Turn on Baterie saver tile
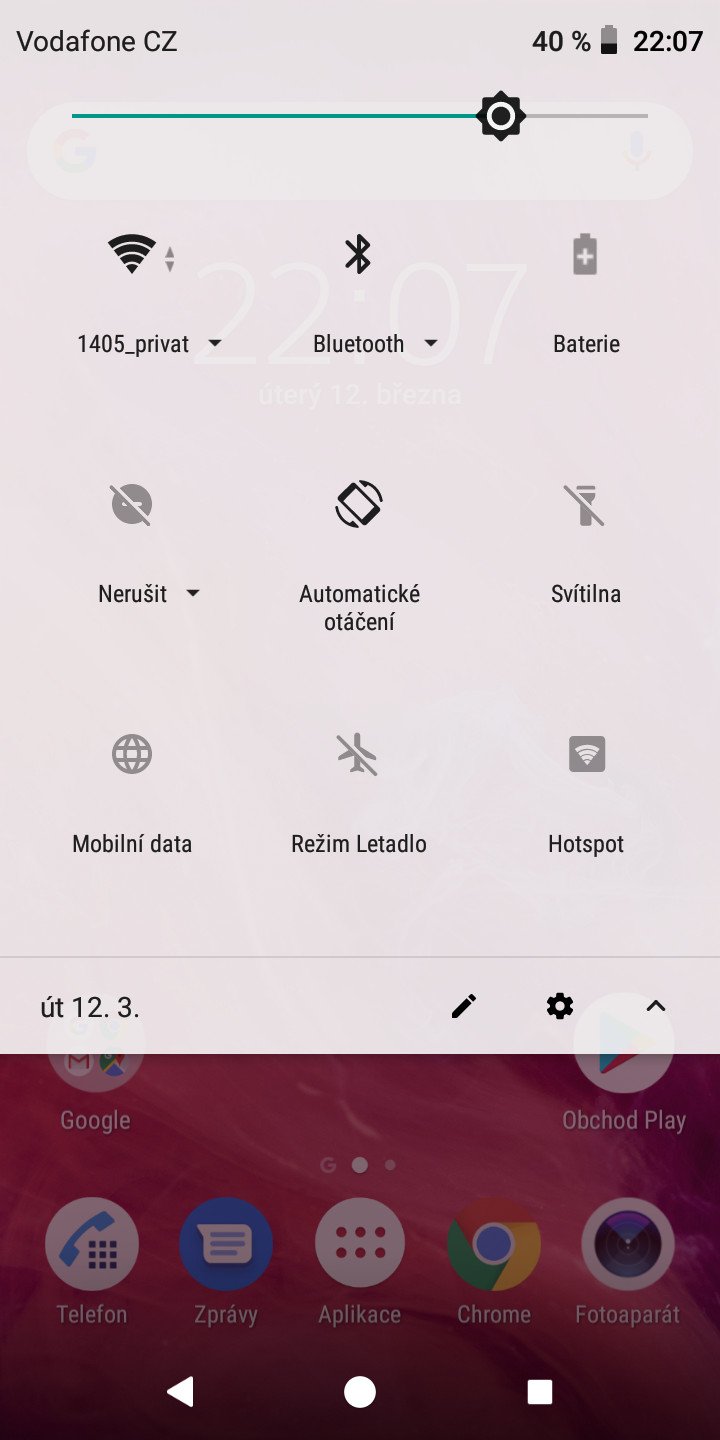This screenshot has height=1440, width=720. 585,254
